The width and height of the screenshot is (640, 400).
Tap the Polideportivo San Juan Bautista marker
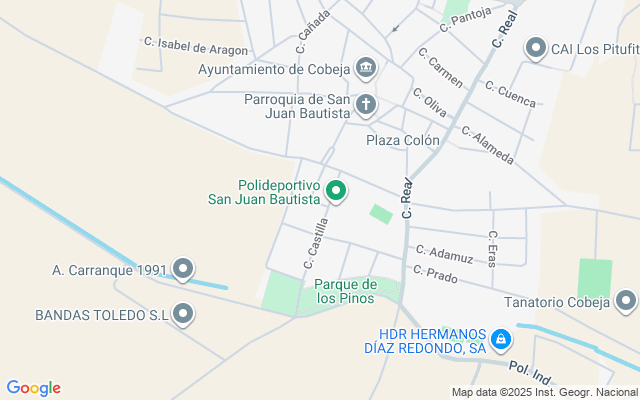click(336, 191)
